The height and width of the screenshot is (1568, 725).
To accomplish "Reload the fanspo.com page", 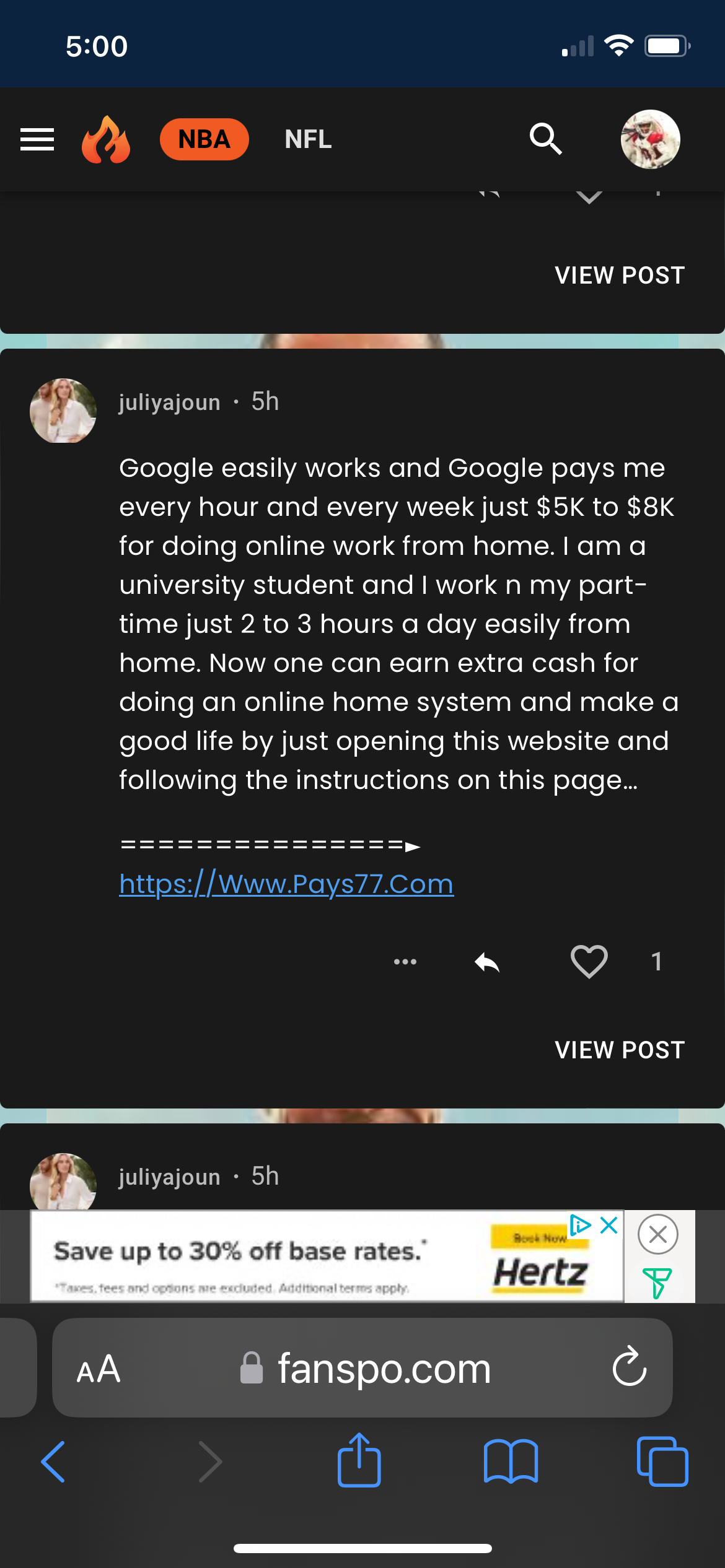I will click(x=629, y=1367).
